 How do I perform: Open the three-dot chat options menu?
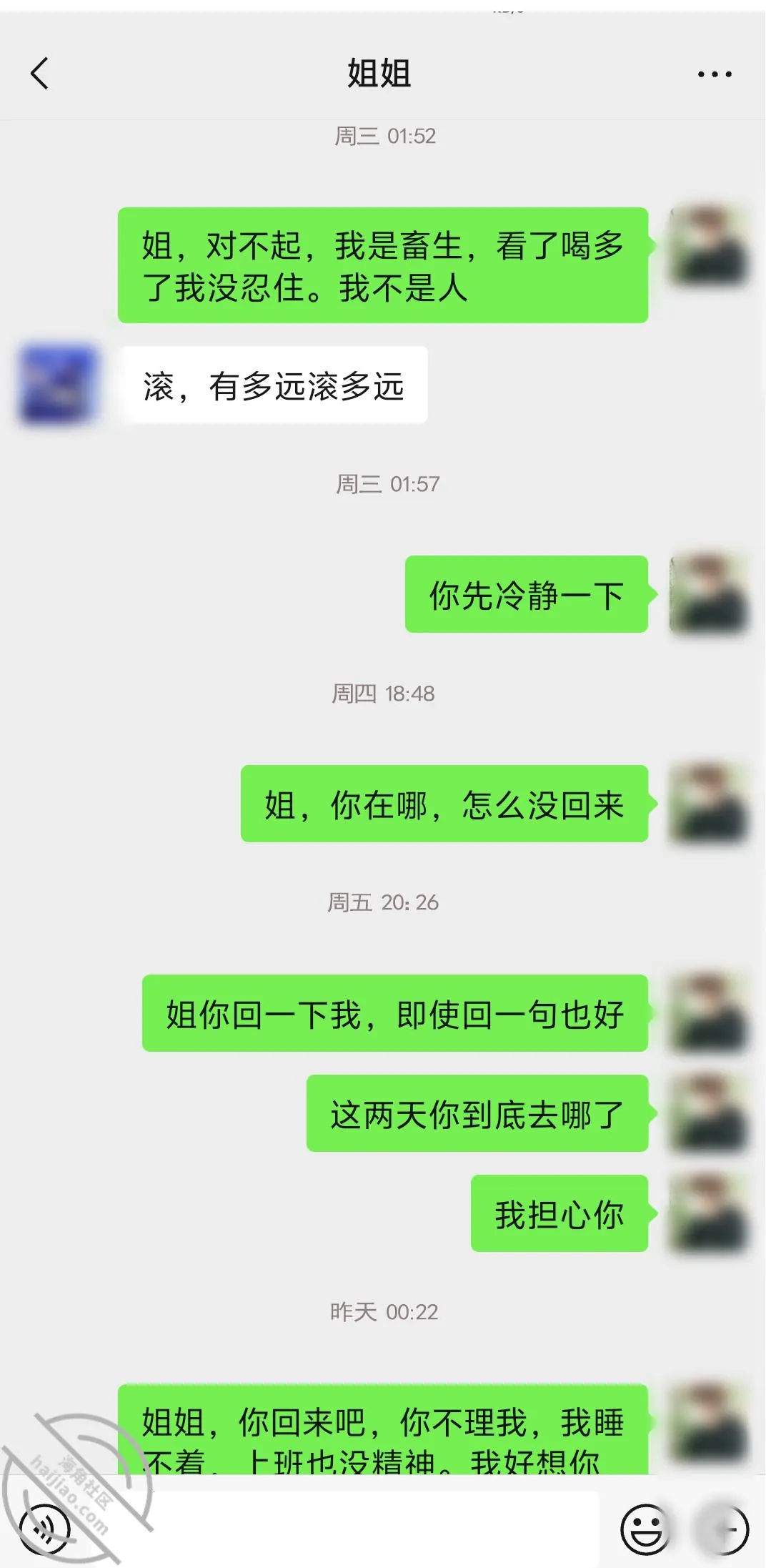(715, 74)
